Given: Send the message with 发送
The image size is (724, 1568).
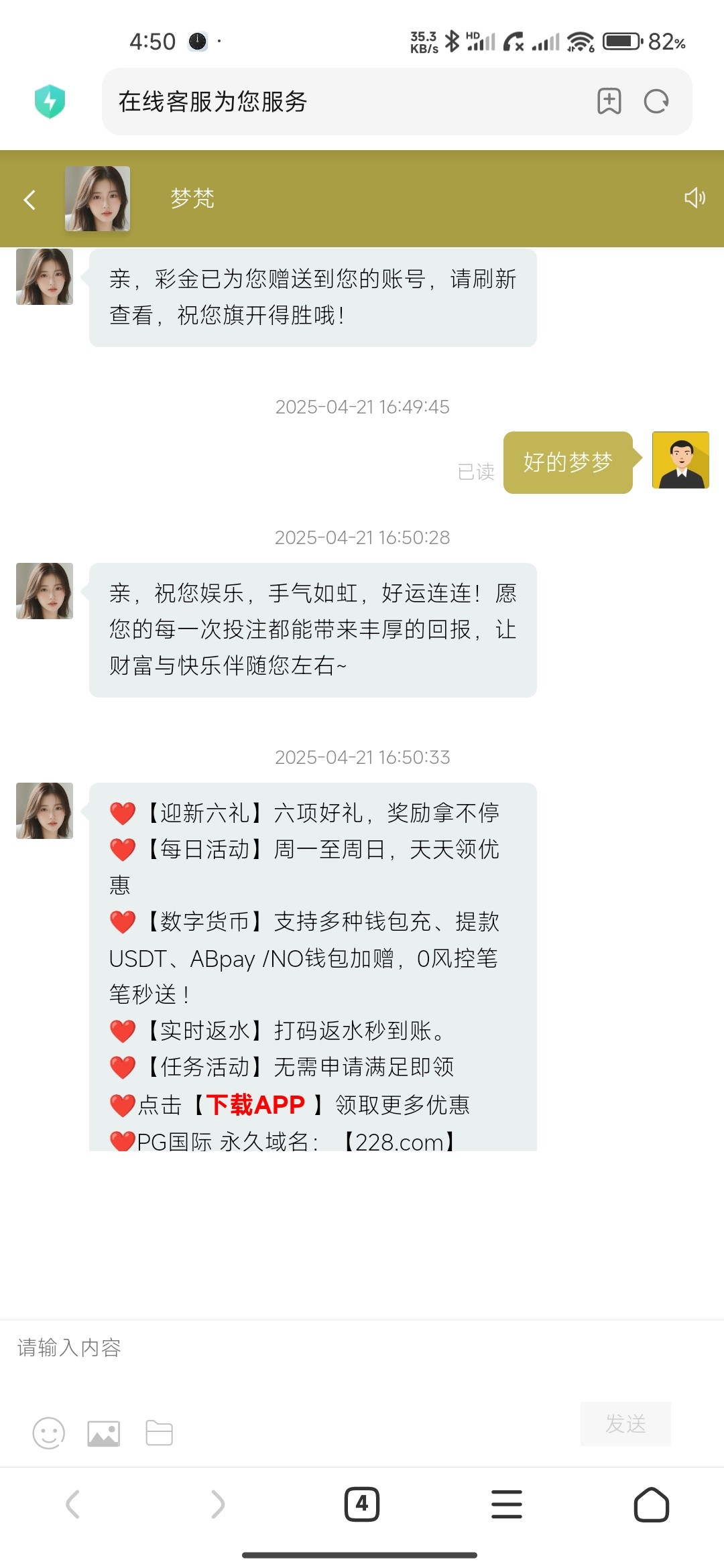Looking at the screenshot, I should click(625, 1423).
